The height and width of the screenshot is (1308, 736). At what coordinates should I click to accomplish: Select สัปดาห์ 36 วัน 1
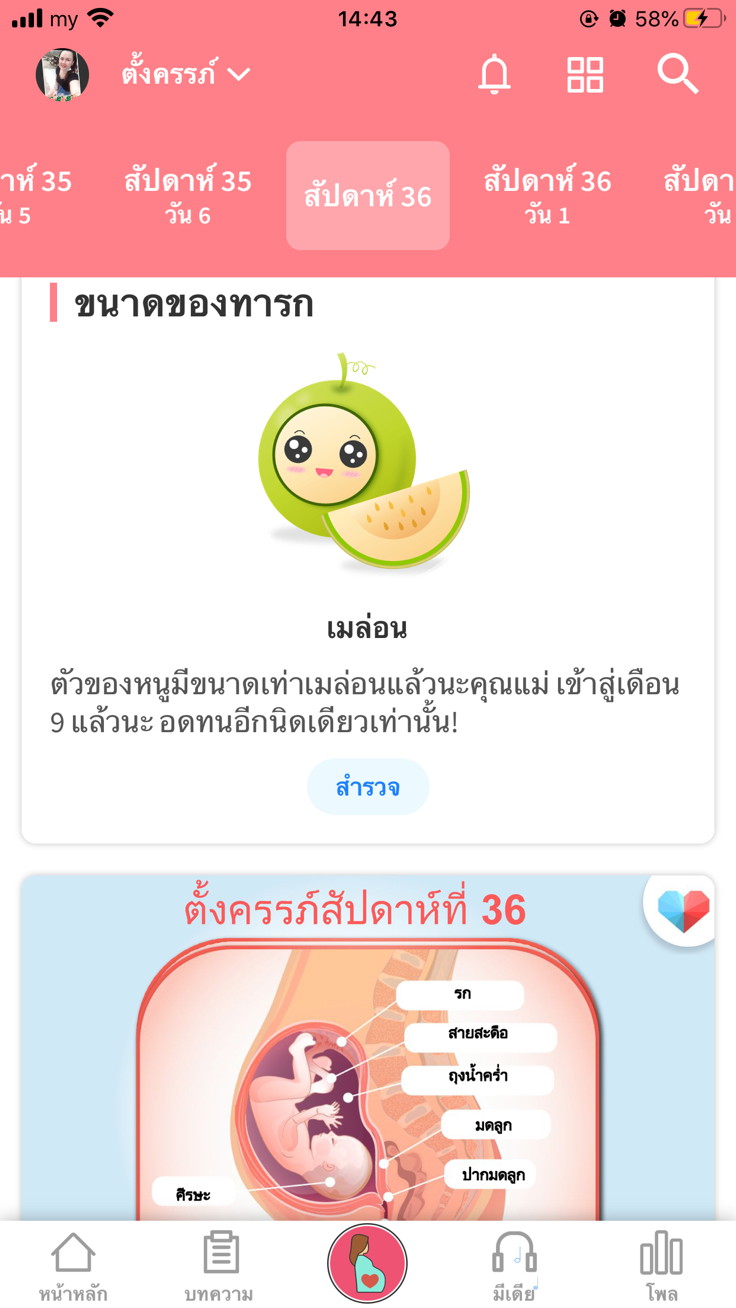(x=547, y=196)
